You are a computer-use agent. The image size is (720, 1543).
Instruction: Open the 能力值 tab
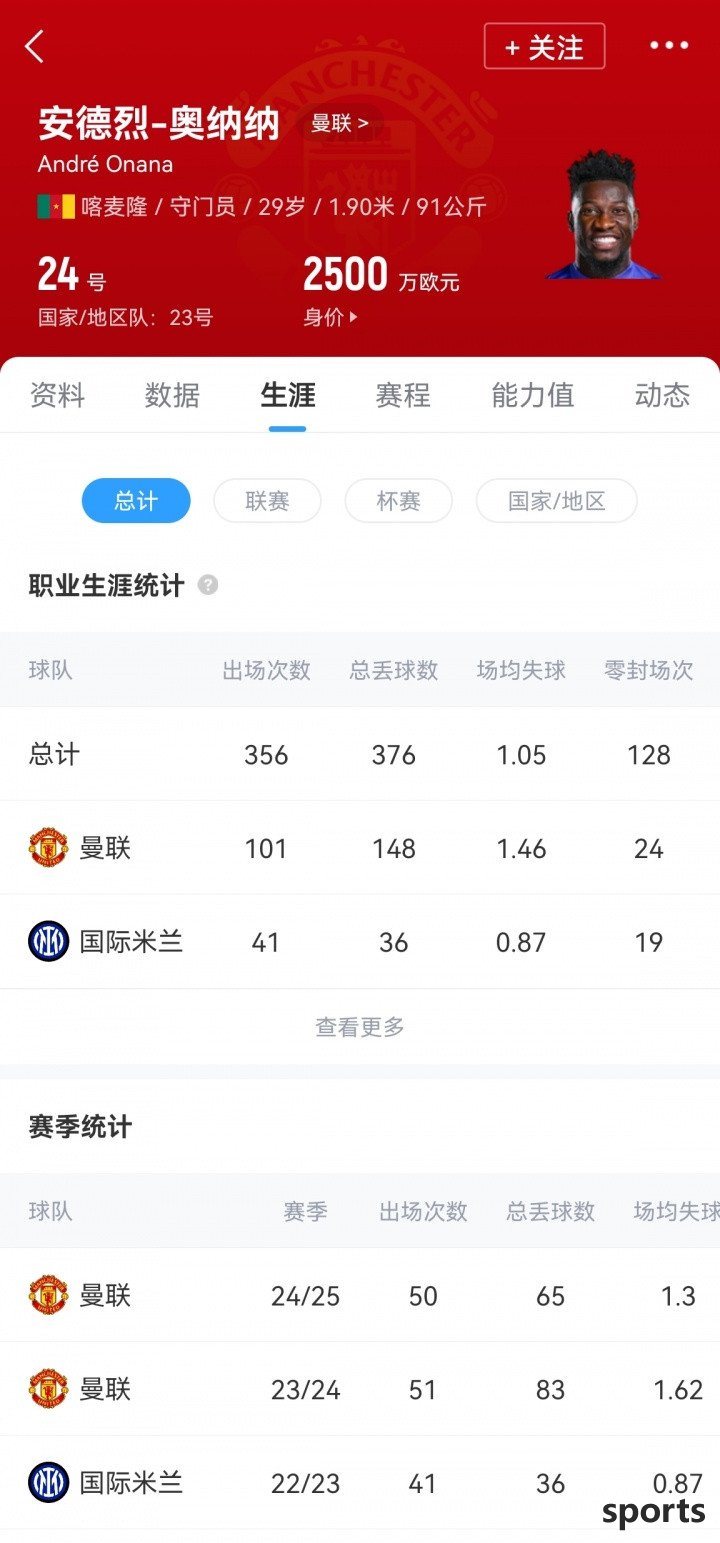tap(533, 395)
